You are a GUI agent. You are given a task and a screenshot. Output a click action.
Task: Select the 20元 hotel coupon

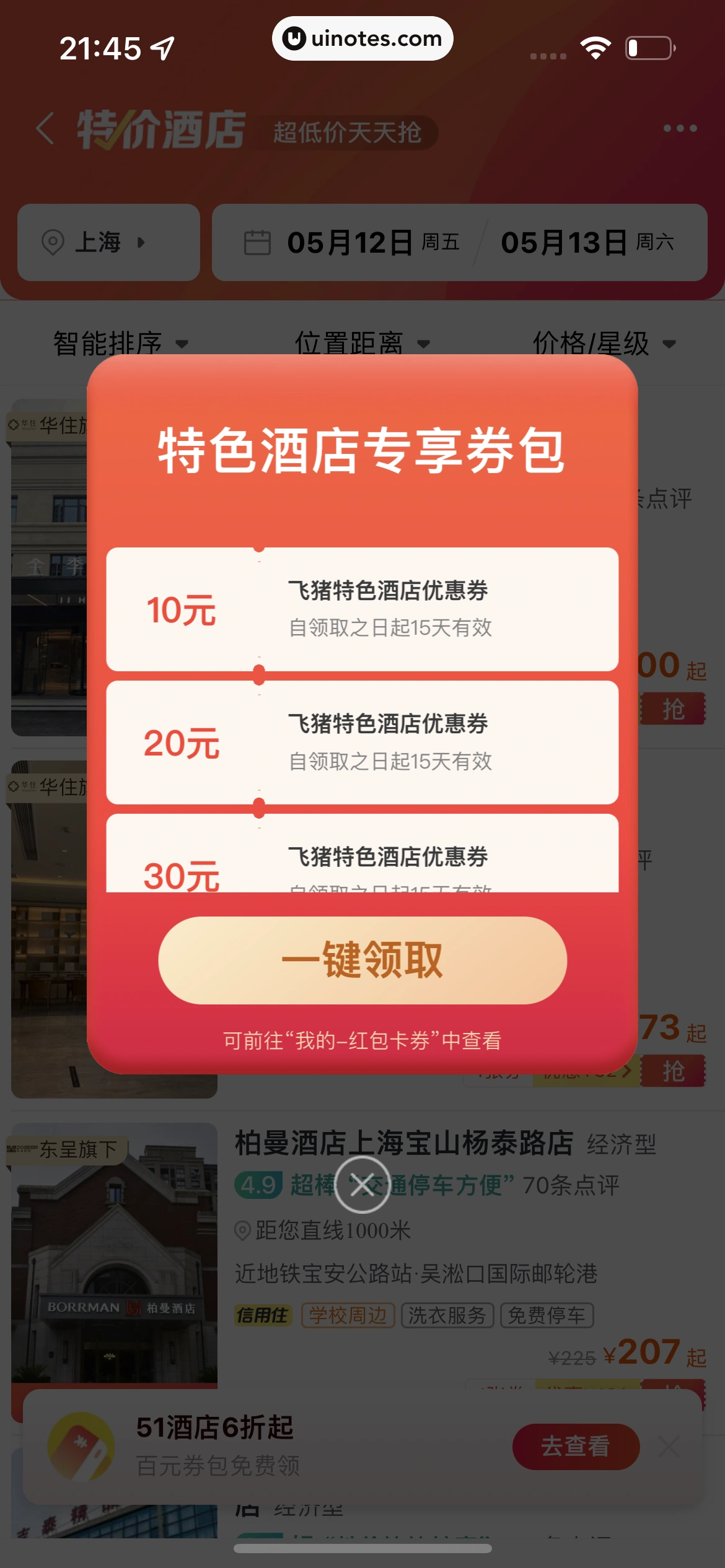point(362,743)
